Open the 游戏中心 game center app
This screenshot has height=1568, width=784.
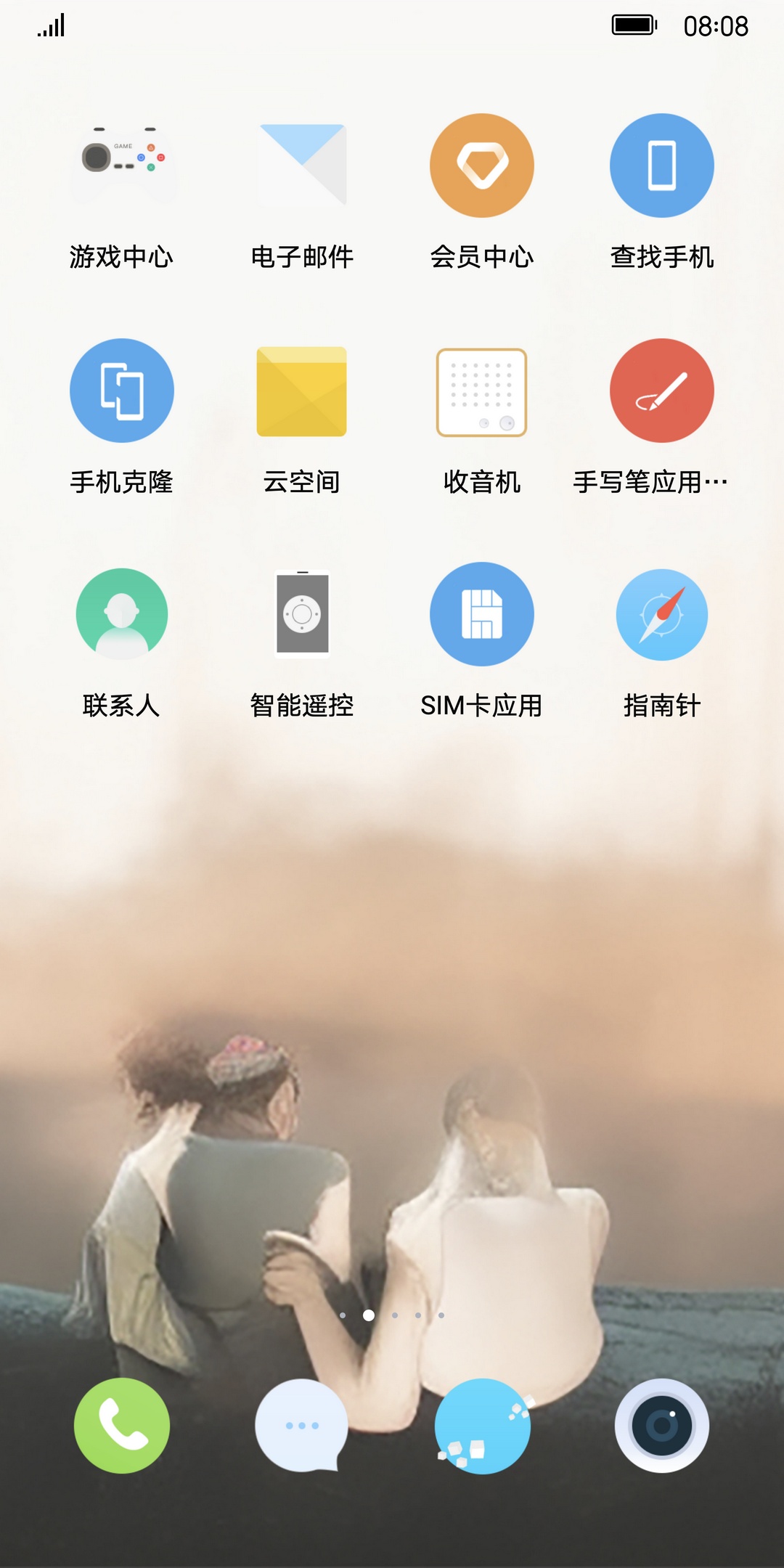click(122, 166)
